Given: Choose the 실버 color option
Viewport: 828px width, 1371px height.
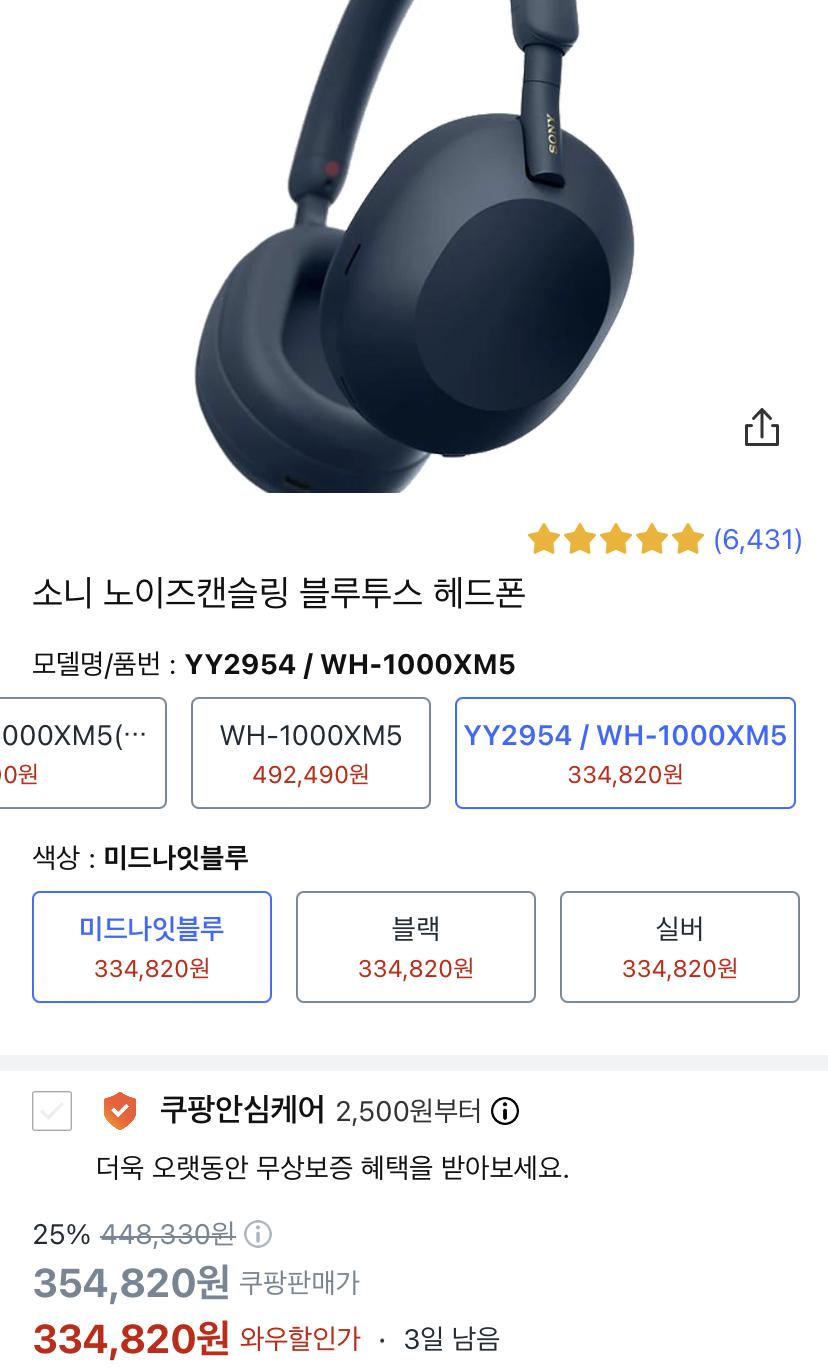Looking at the screenshot, I should click(680, 946).
